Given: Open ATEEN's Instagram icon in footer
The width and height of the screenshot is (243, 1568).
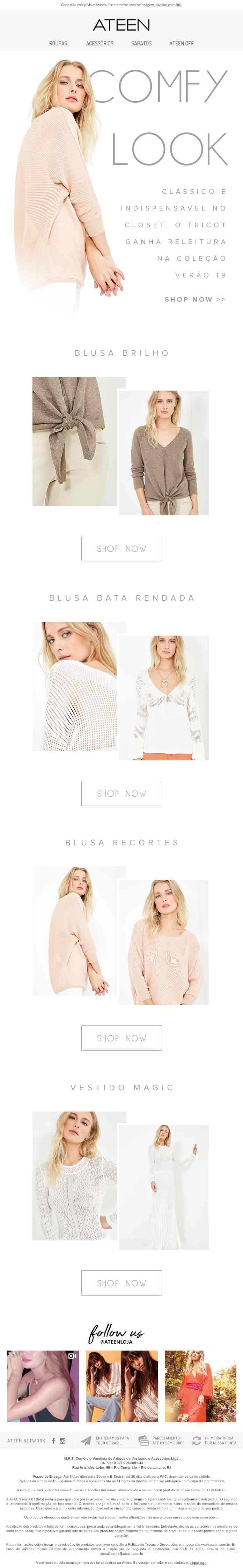Looking at the screenshot, I should click(62, 1441).
